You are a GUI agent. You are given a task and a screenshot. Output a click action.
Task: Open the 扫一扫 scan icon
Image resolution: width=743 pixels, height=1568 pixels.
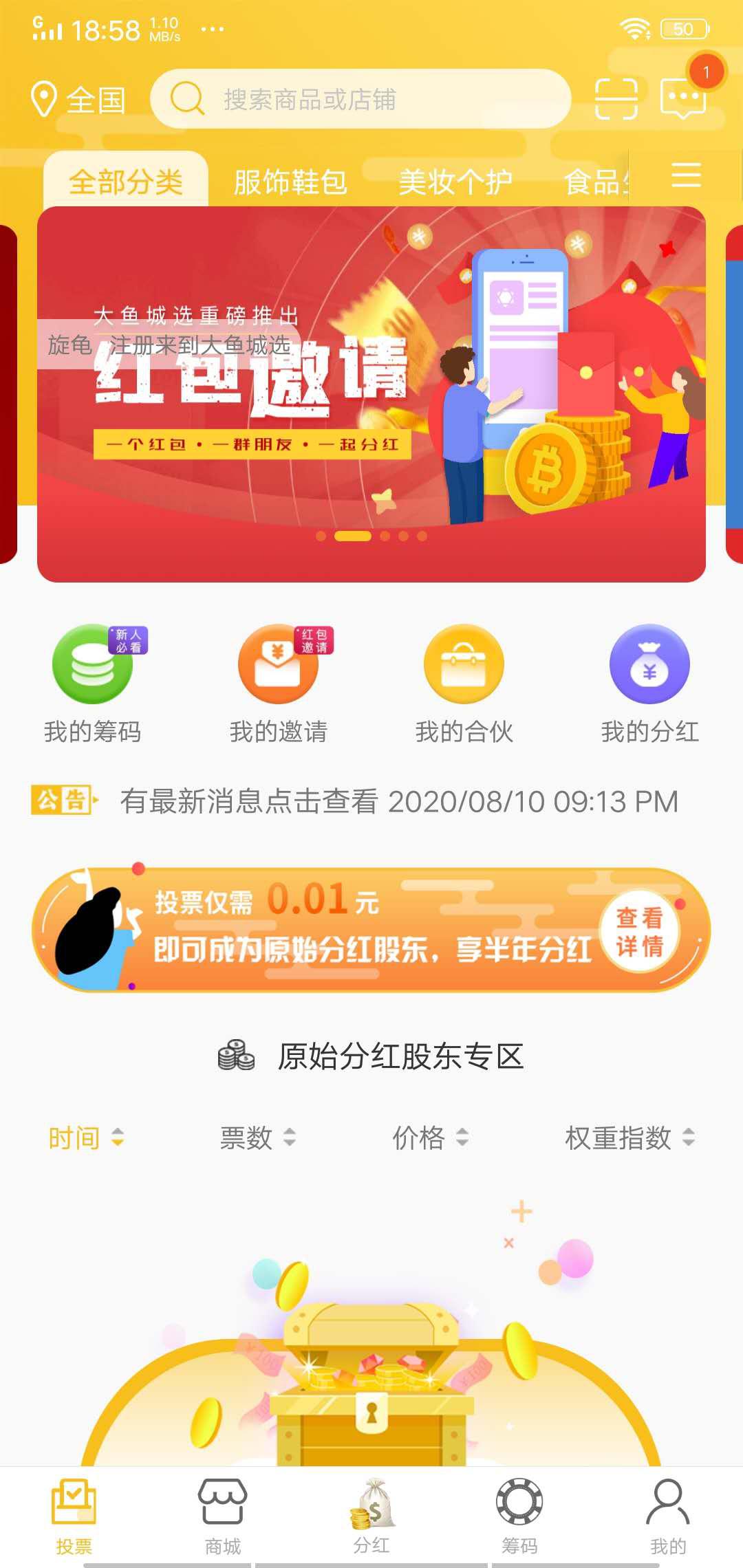tap(616, 98)
